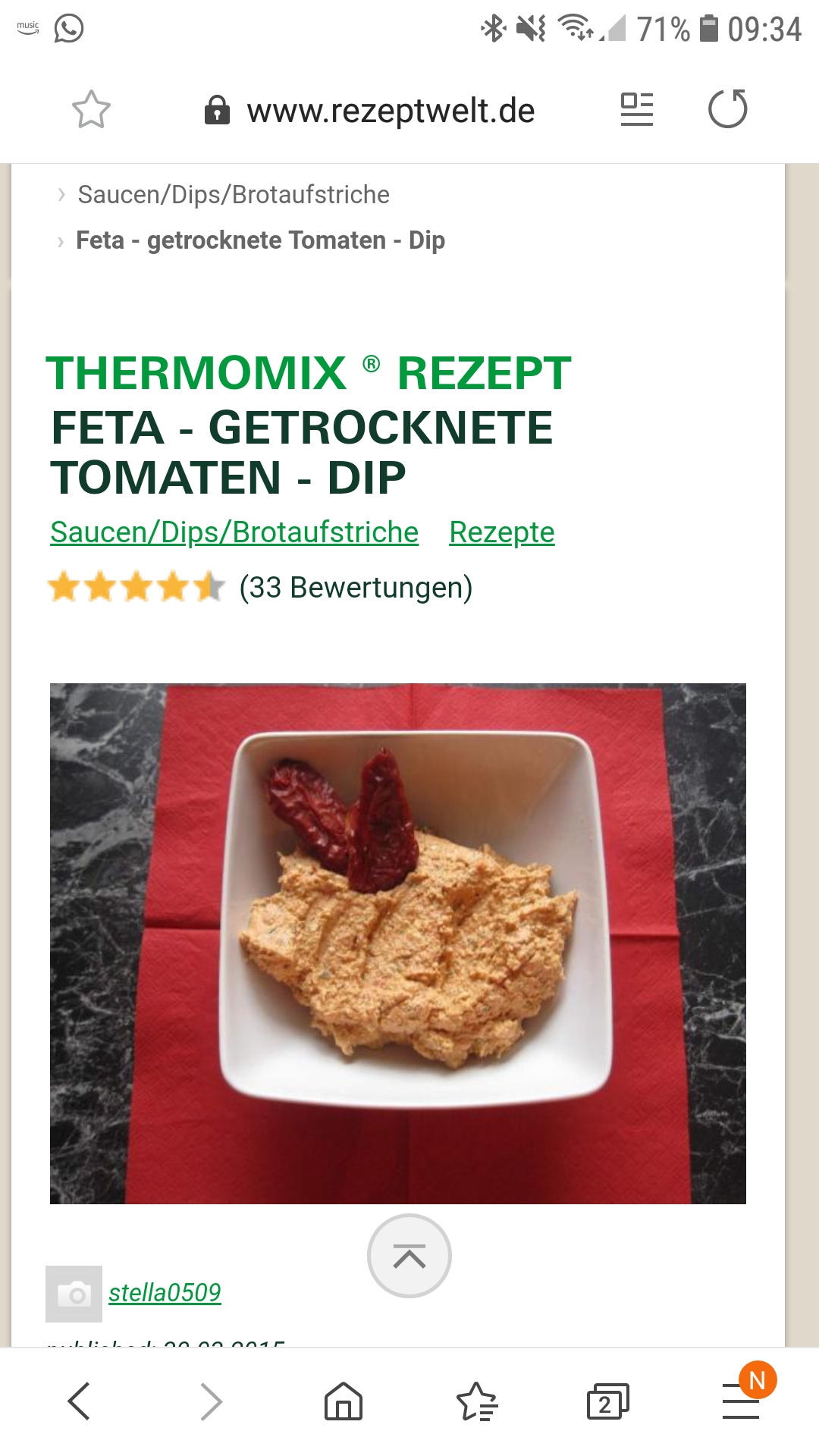Open the saved bookmarks list
Viewport: 819px width, 1456px height.
pos(476,1401)
